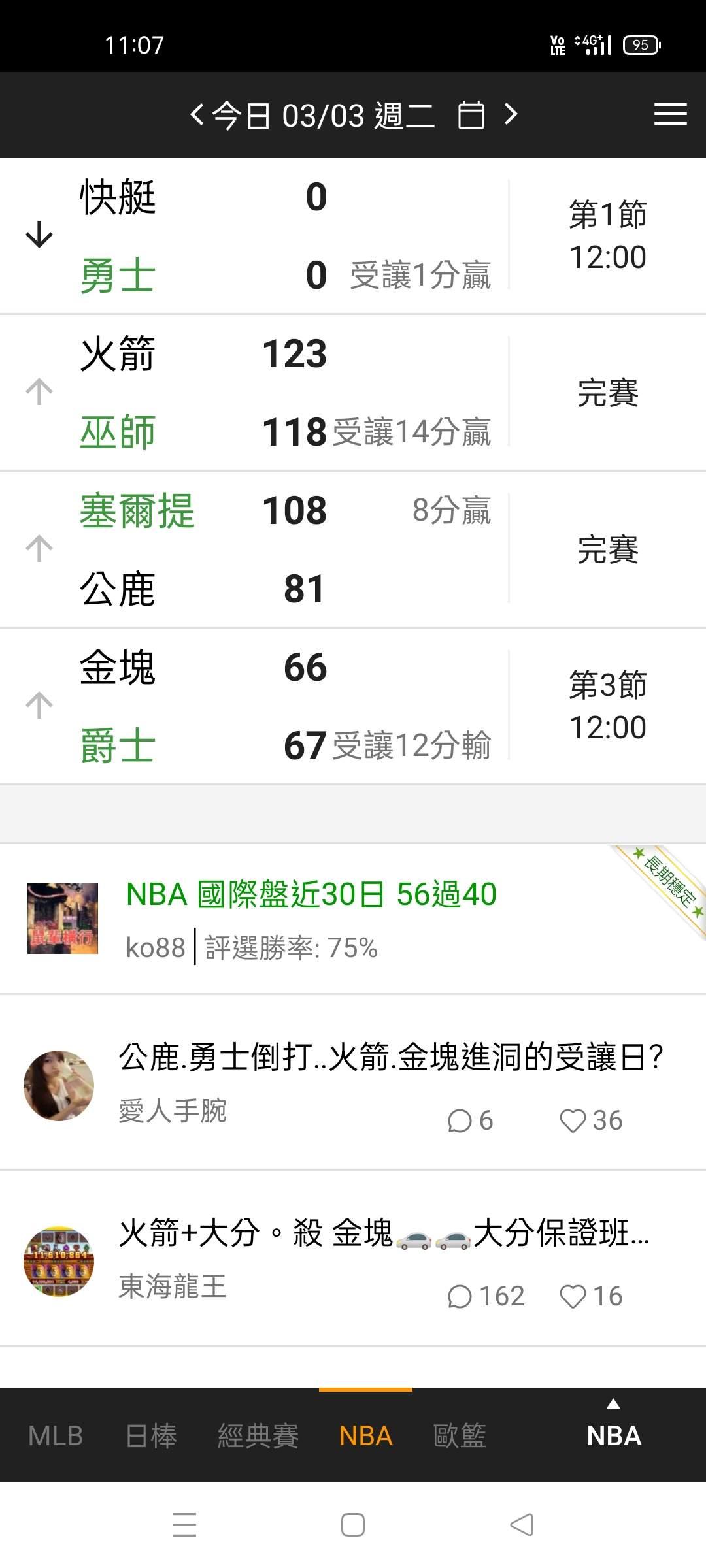
Task: Select the orange NBA league tab
Action: click(x=365, y=1436)
